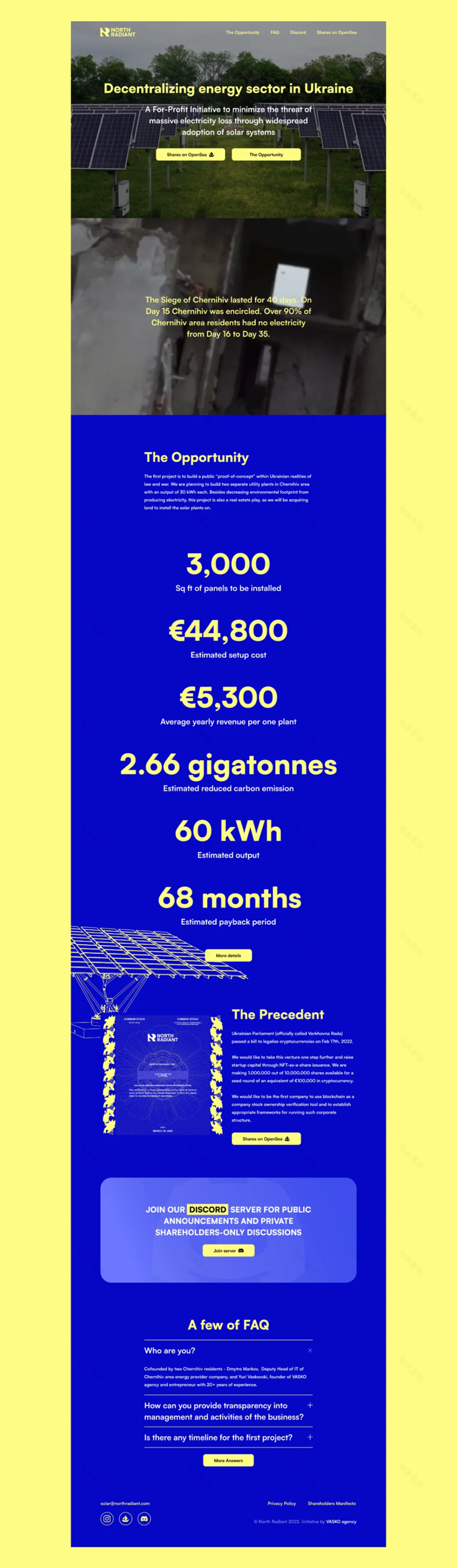Open the Shareholders Manifesto
The height and width of the screenshot is (1568, 457).
pyautogui.click(x=332, y=1504)
